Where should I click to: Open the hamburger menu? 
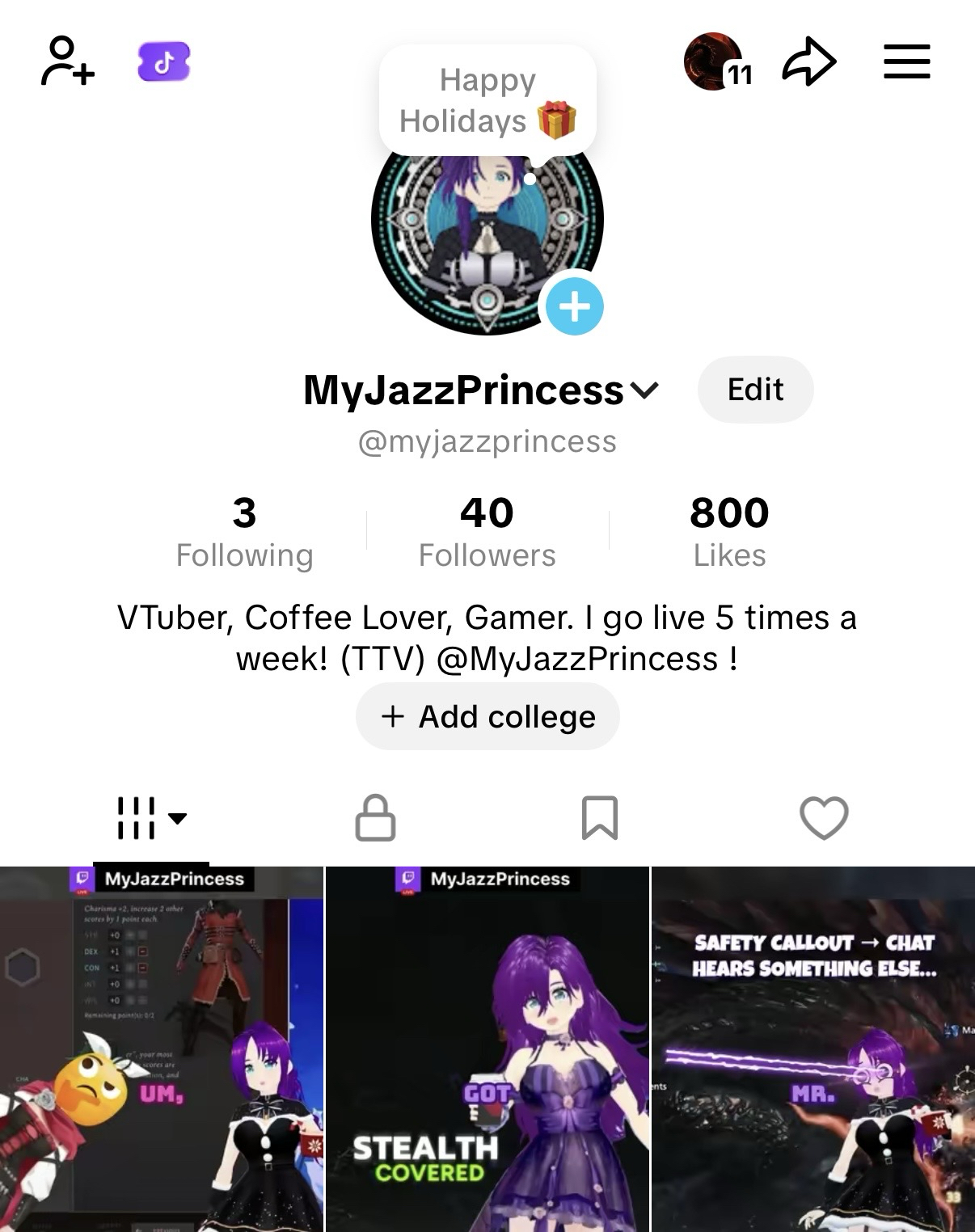pos(906,61)
